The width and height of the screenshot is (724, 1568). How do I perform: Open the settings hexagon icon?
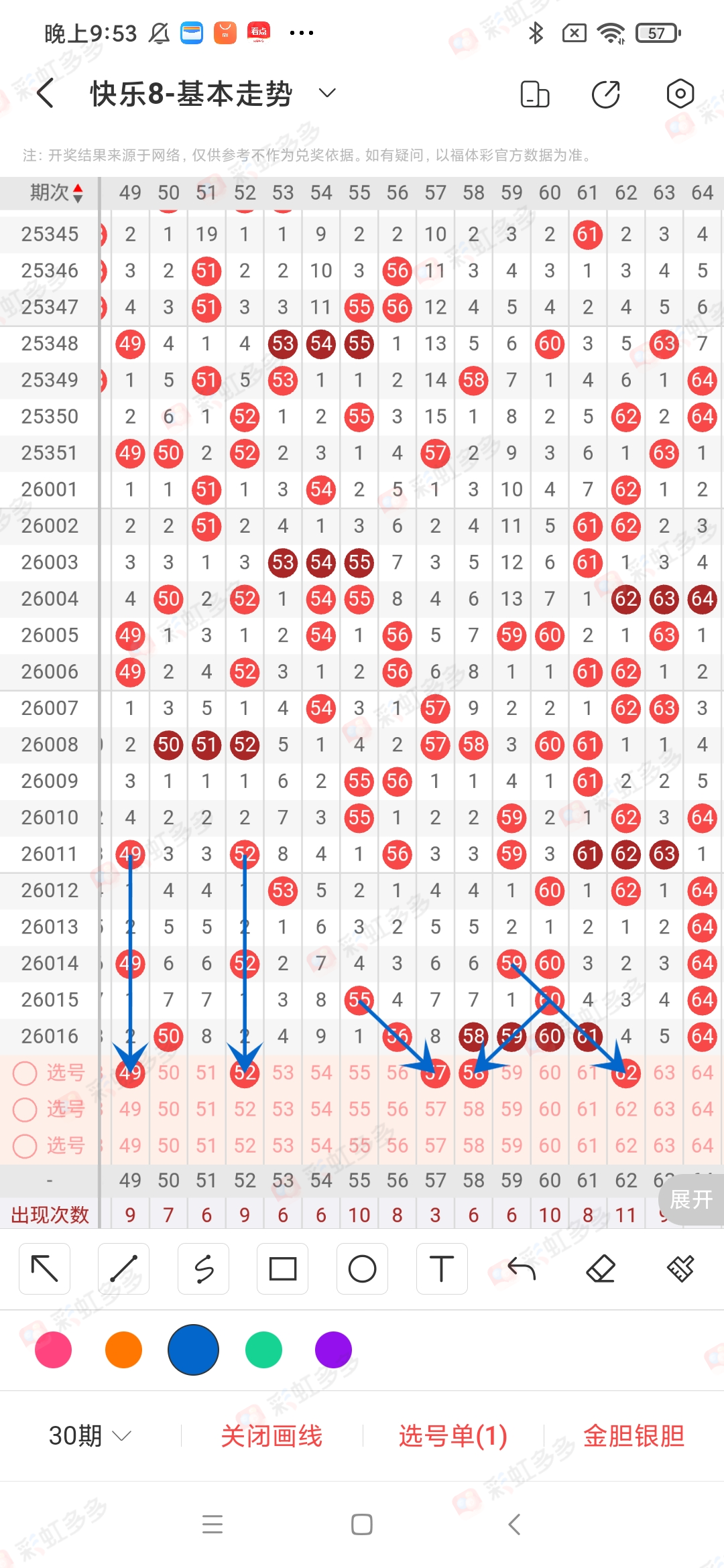[x=680, y=94]
